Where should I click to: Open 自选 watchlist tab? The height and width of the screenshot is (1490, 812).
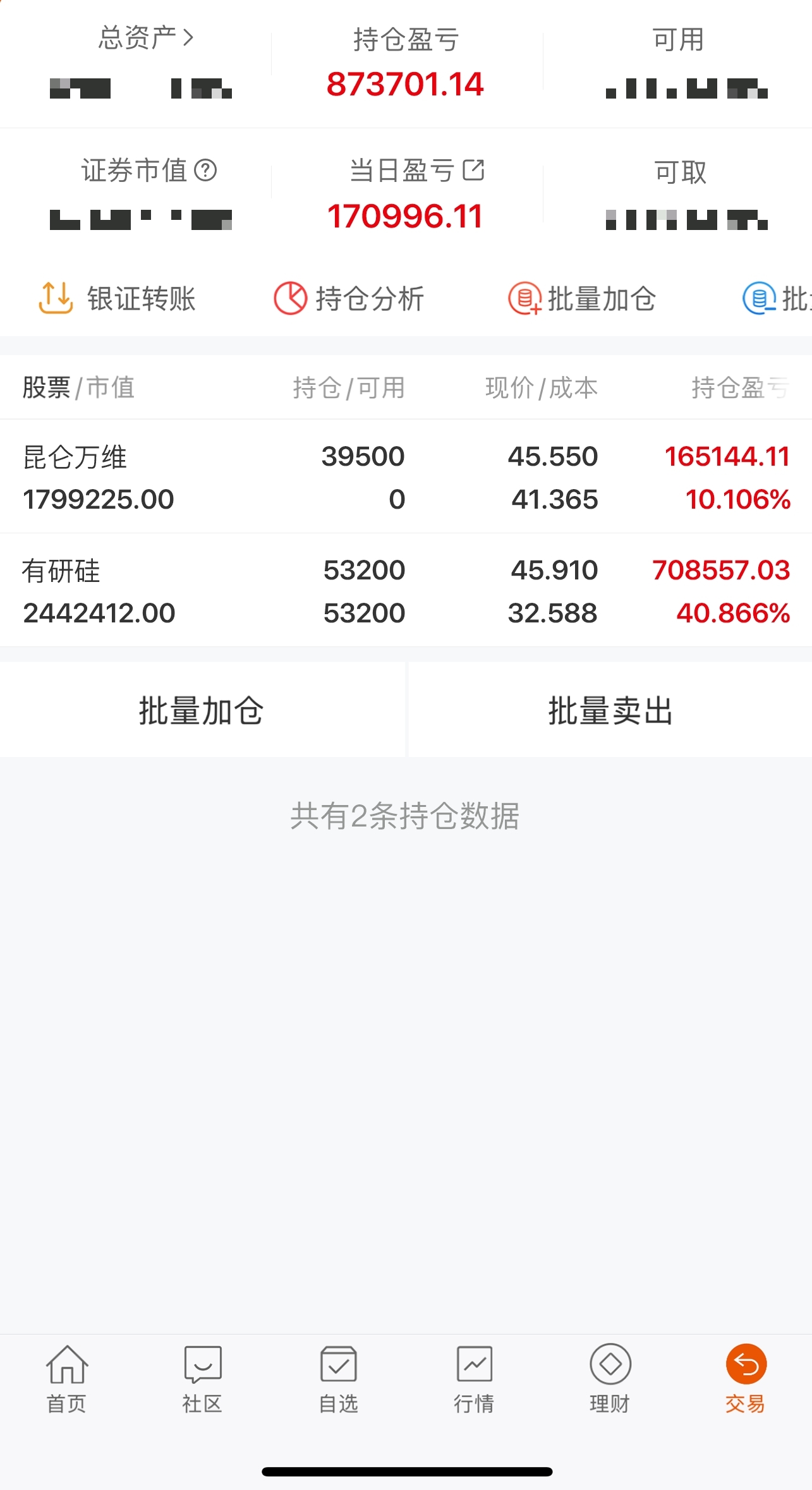click(339, 1380)
